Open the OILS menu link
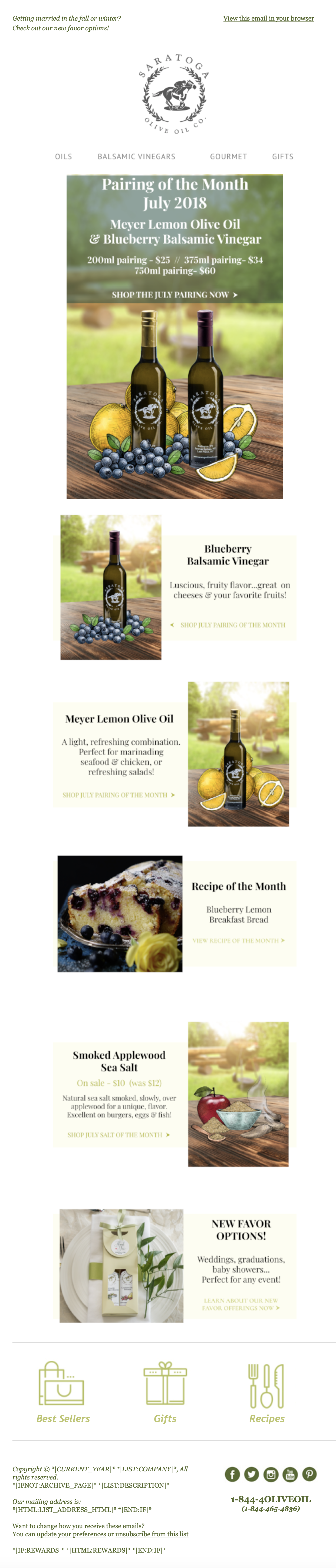Screen dimensions: 336x1568 click(x=63, y=156)
